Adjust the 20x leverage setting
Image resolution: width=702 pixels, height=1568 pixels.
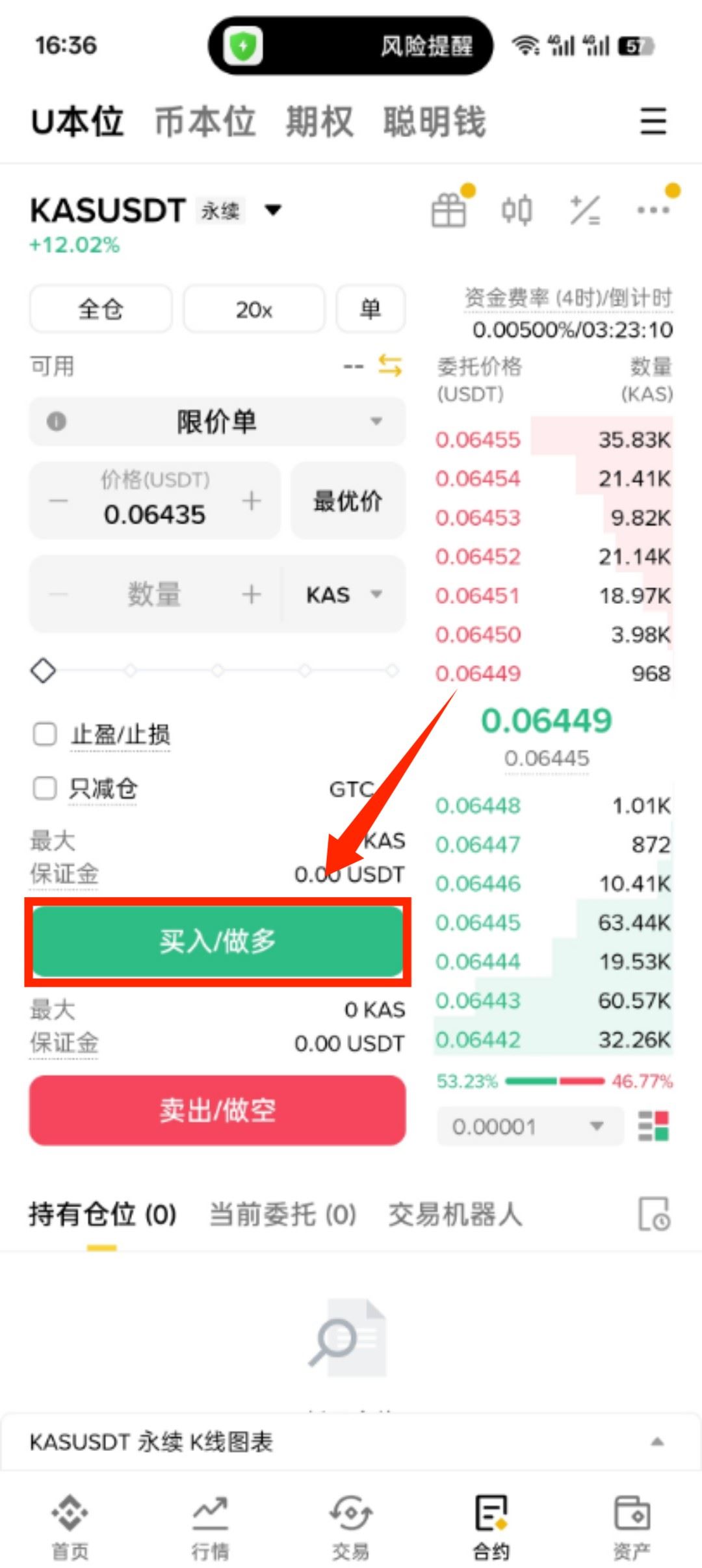[x=253, y=309]
